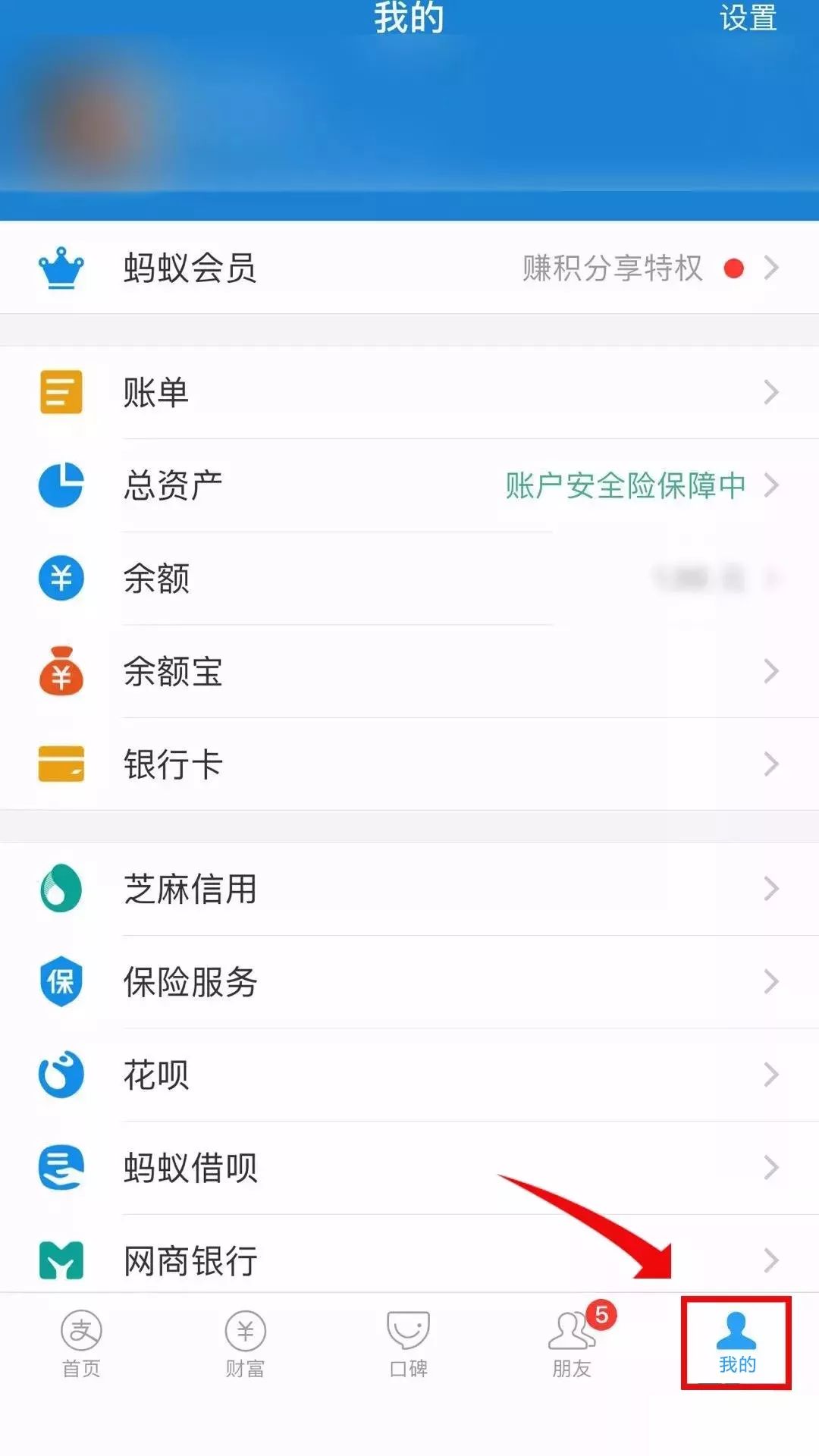Viewport: 819px width, 1456px height.
Task: Select the 蚂蚁借呗 lending icon
Action: (x=61, y=1168)
